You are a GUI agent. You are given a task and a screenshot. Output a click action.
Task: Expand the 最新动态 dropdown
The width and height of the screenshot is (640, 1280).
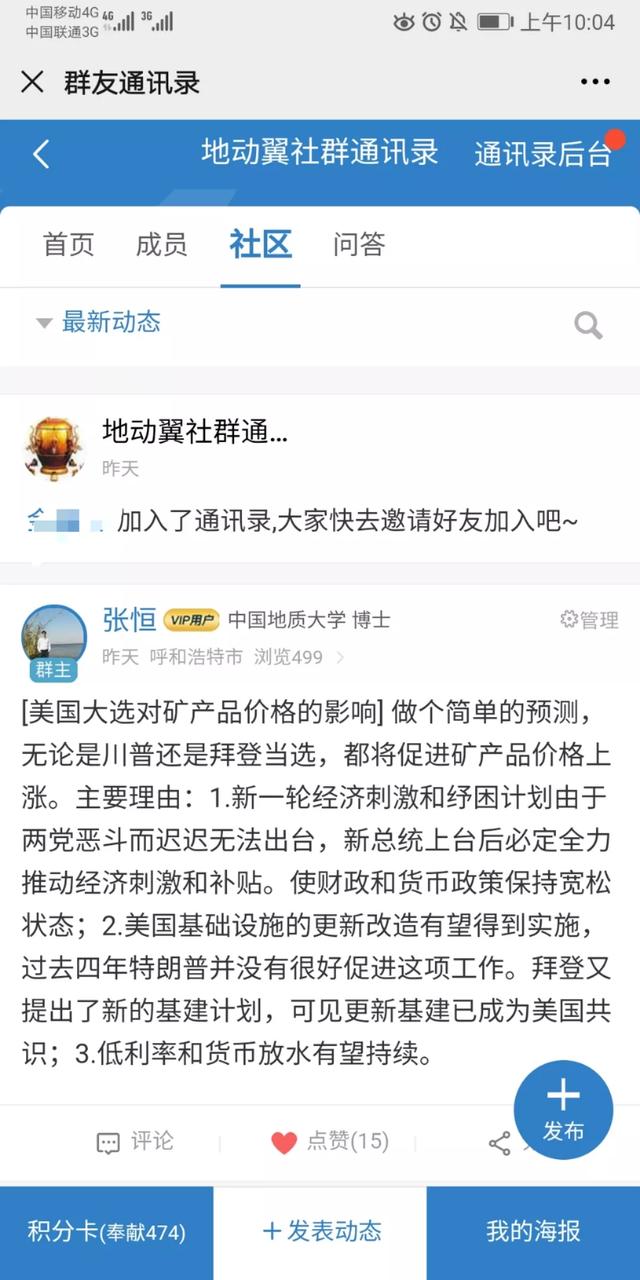click(x=98, y=322)
